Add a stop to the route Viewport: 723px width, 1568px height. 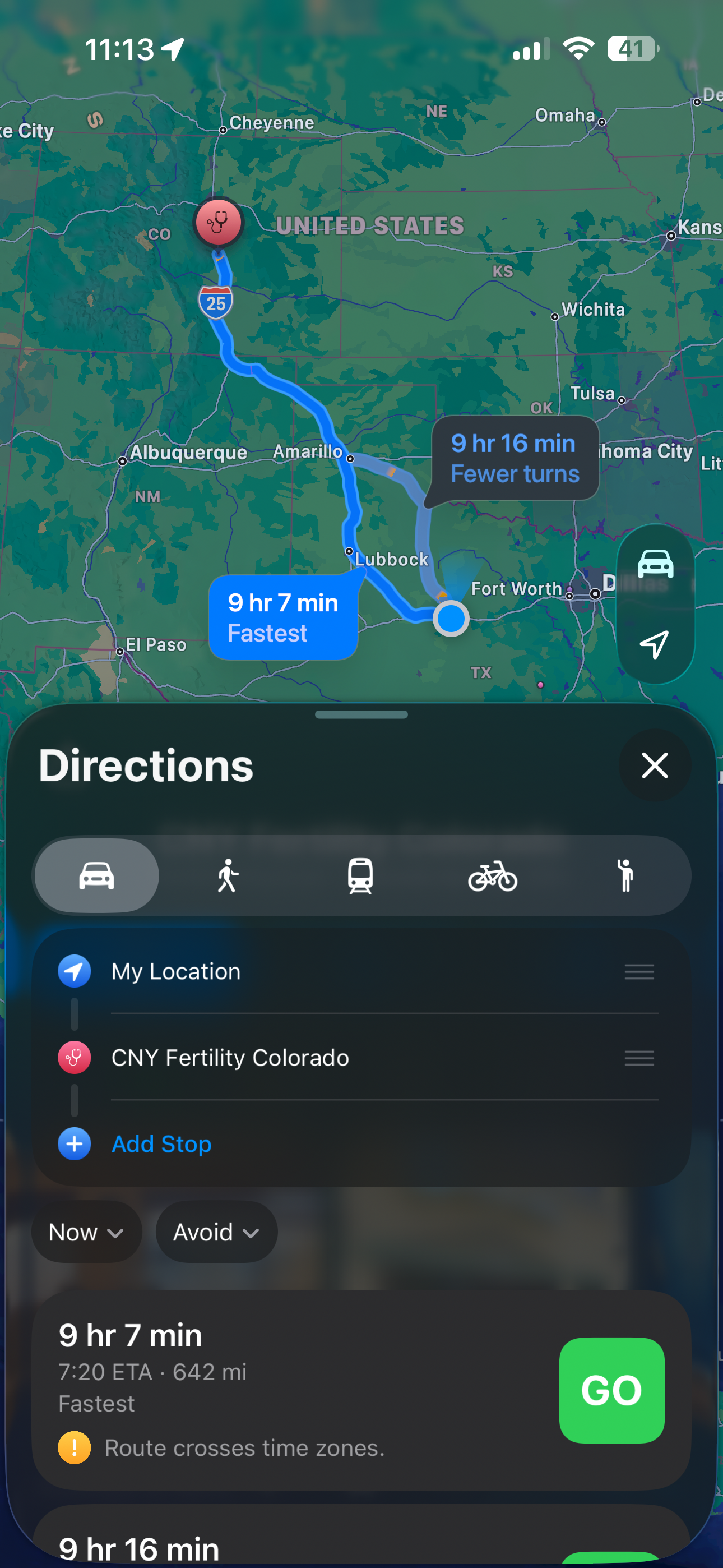point(161,1145)
